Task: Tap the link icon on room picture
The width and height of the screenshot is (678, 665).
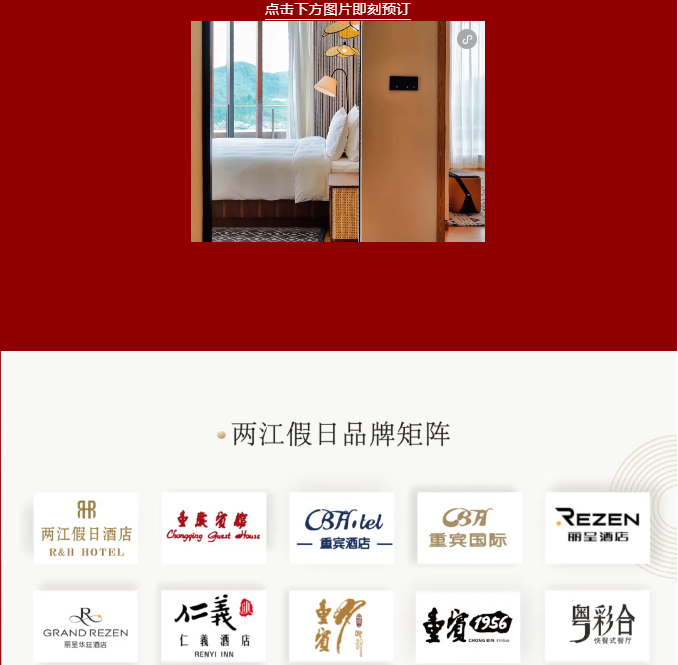Action: tap(467, 39)
